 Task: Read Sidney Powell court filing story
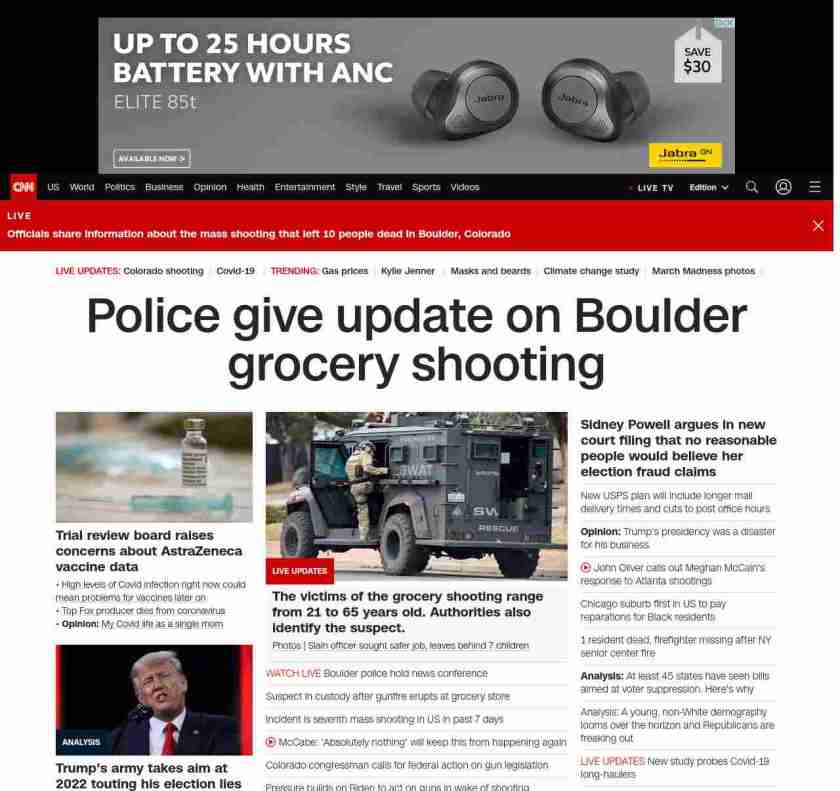(678, 448)
